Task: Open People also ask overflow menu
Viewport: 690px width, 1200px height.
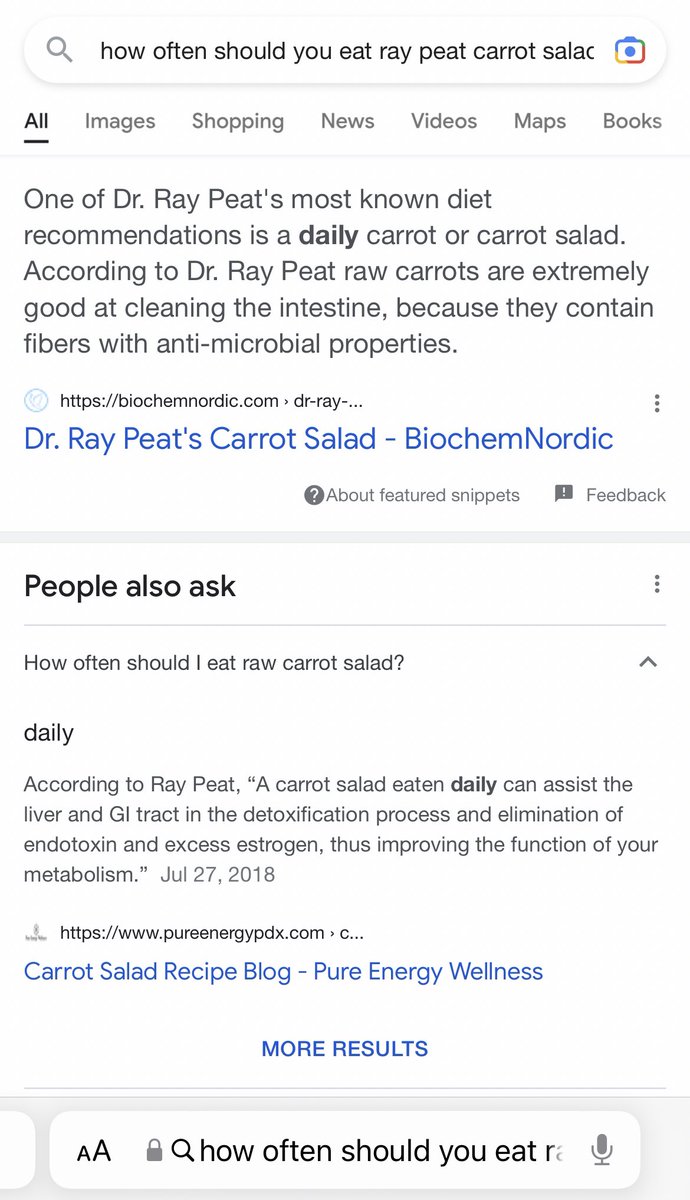Action: click(657, 584)
